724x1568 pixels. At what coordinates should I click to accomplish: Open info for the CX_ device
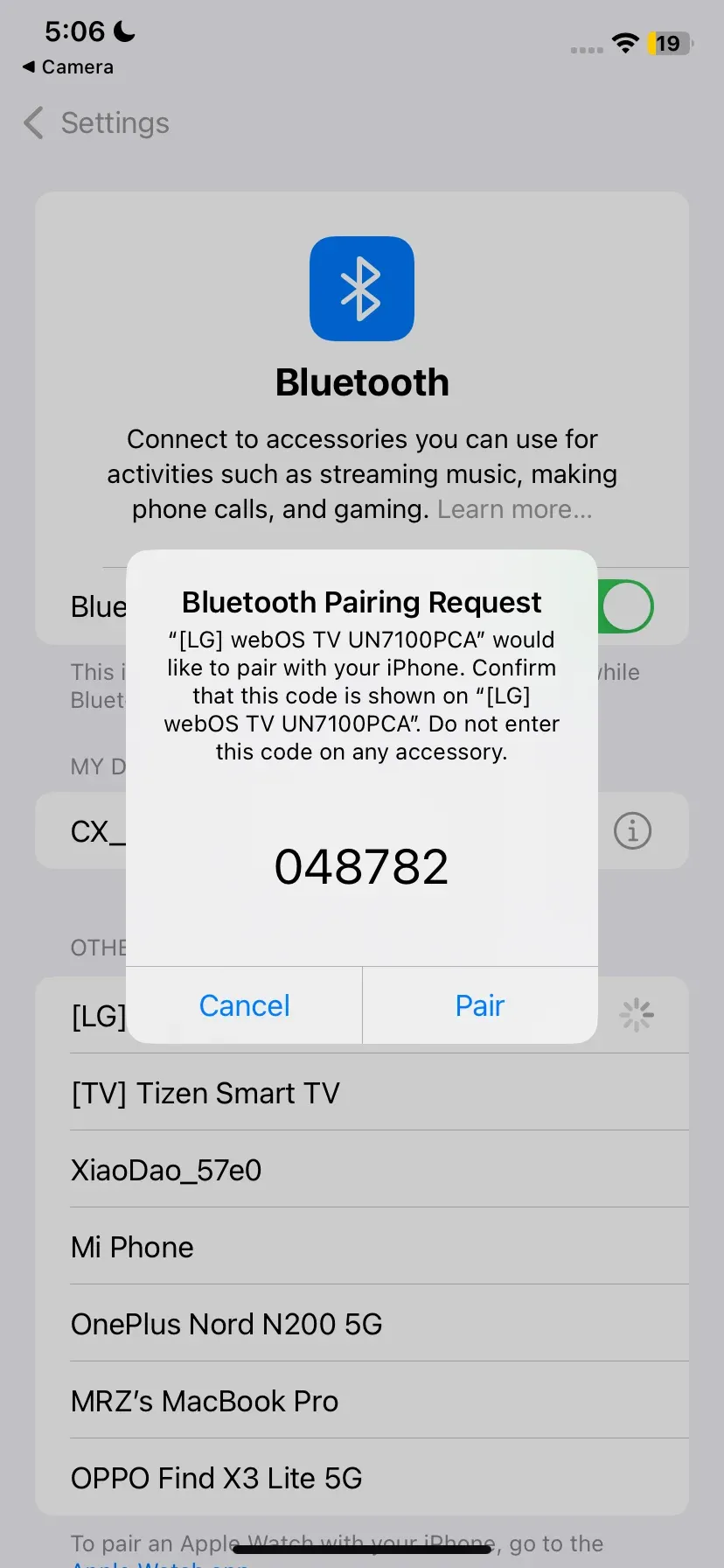coord(632,830)
